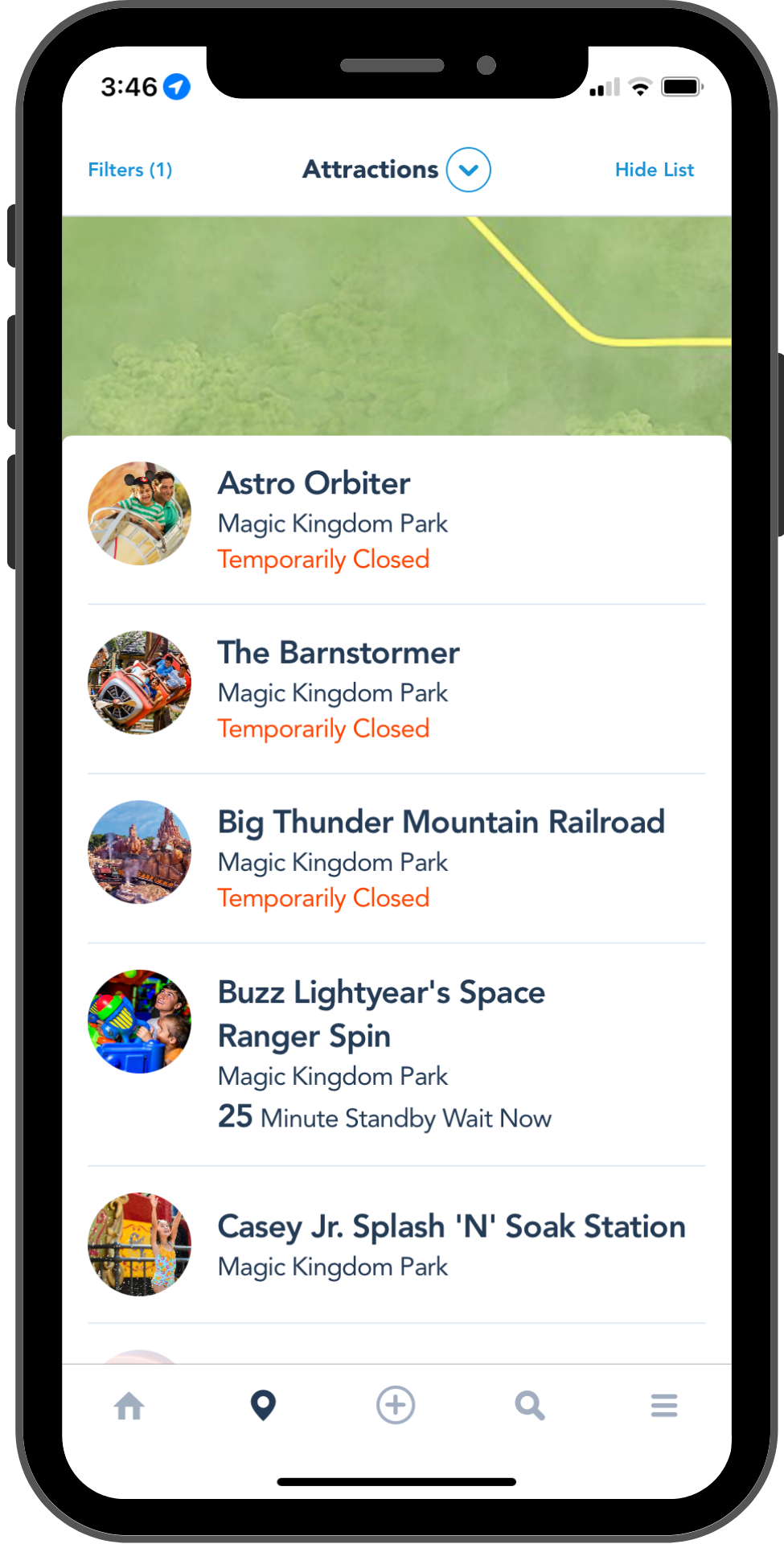Tap Hide List to show the map
The width and height of the screenshot is (784, 1544).
tap(654, 170)
